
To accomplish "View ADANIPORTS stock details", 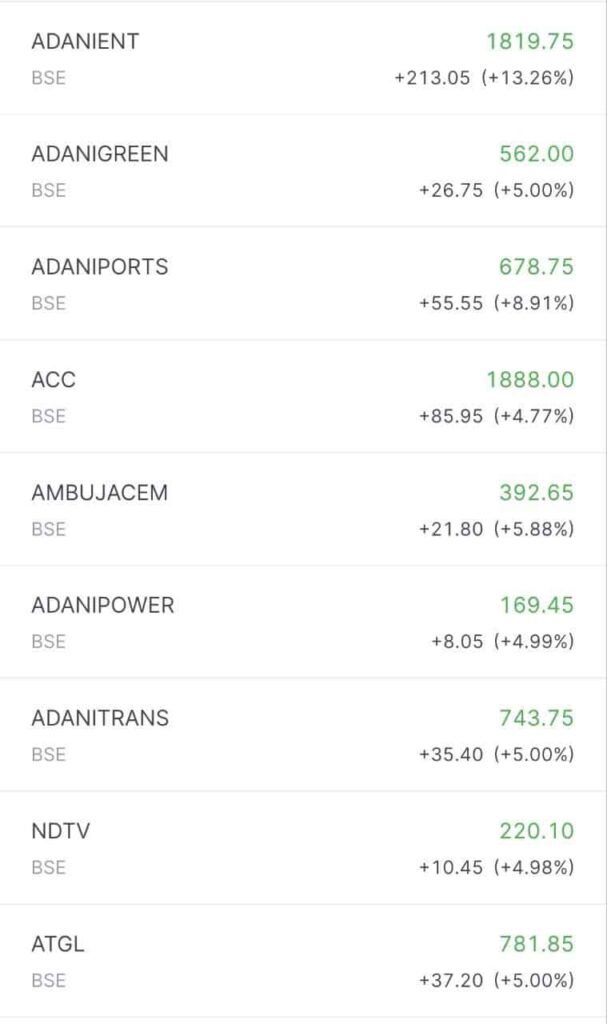I will (x=303, y=283).
